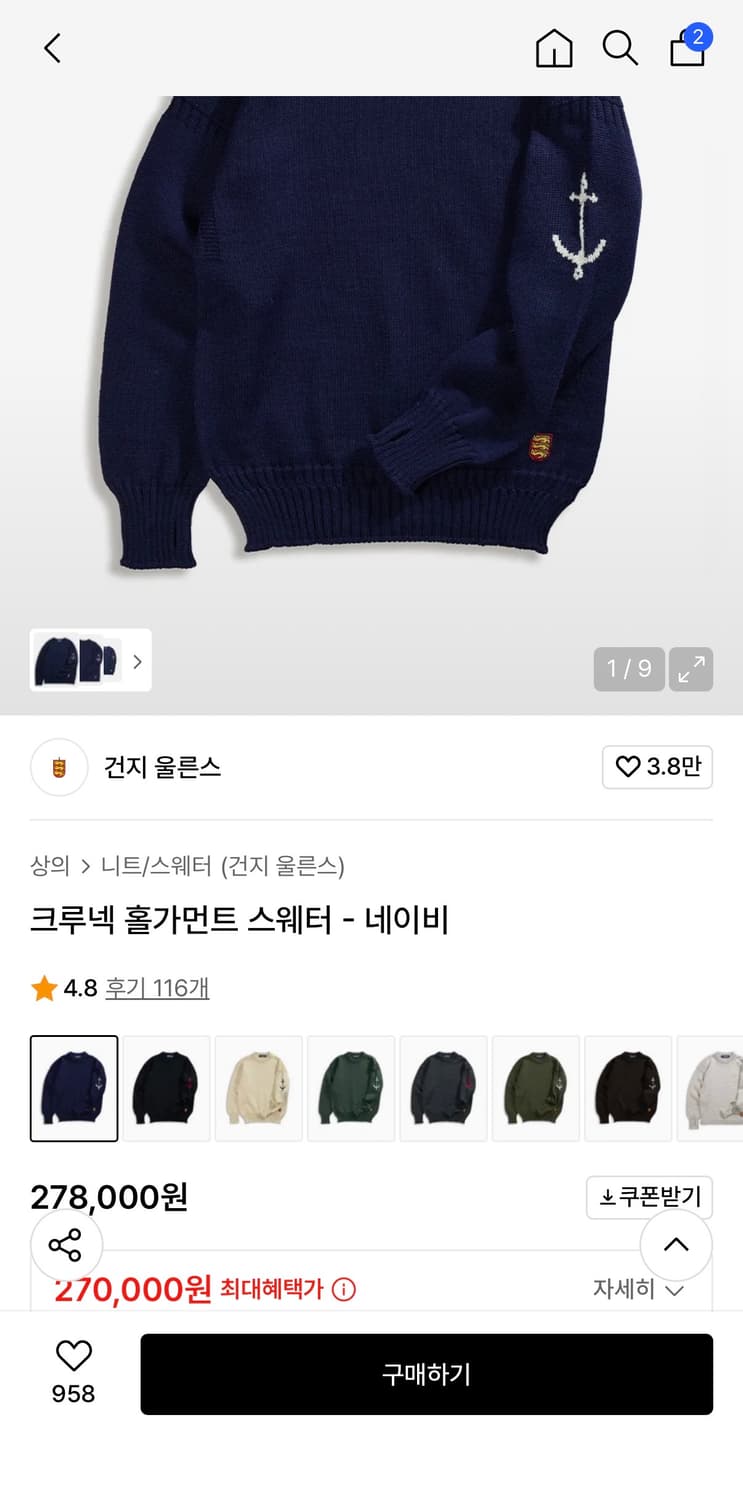The image size is (743, 1500).
Task: Open the image in fullscreen view
Action: [691, 670]
